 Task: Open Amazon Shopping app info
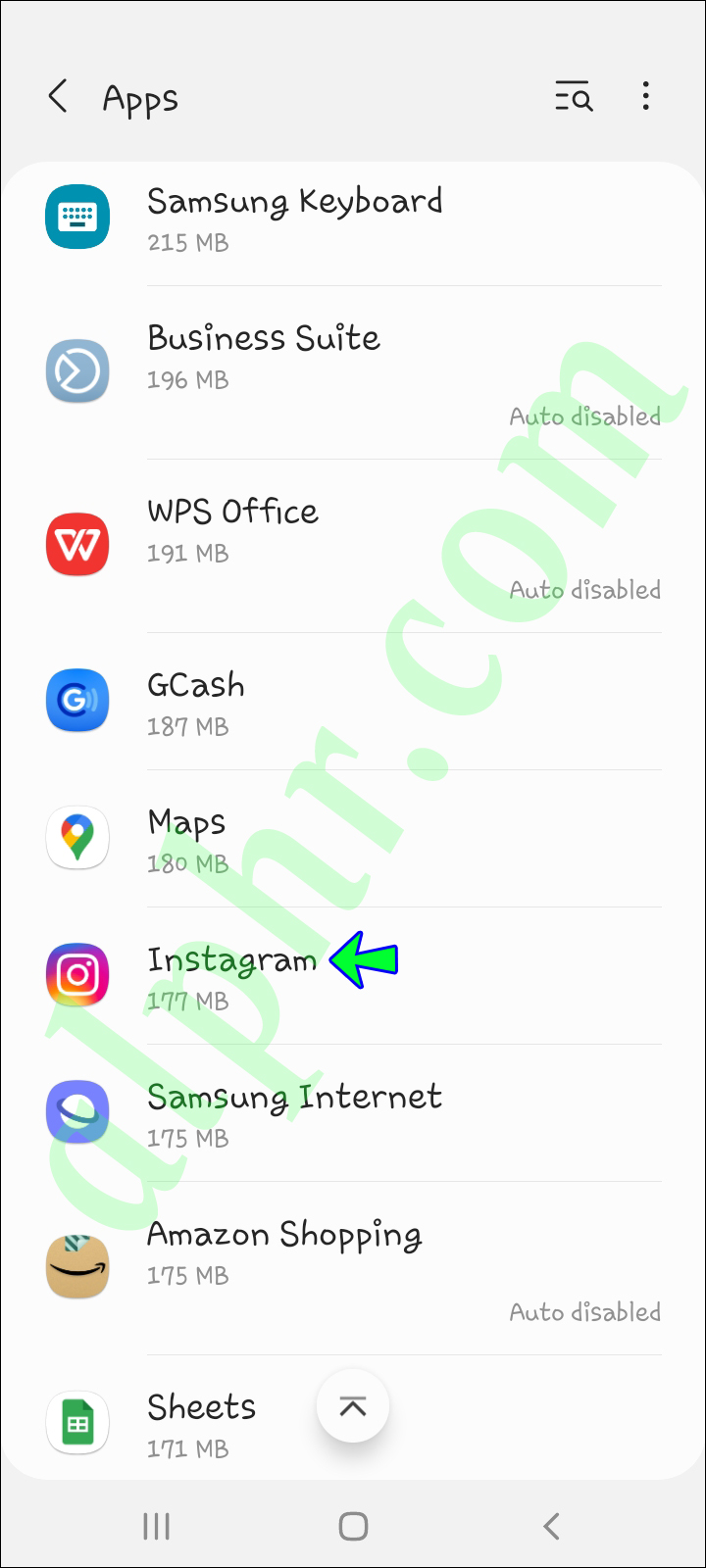(353, 1267)
